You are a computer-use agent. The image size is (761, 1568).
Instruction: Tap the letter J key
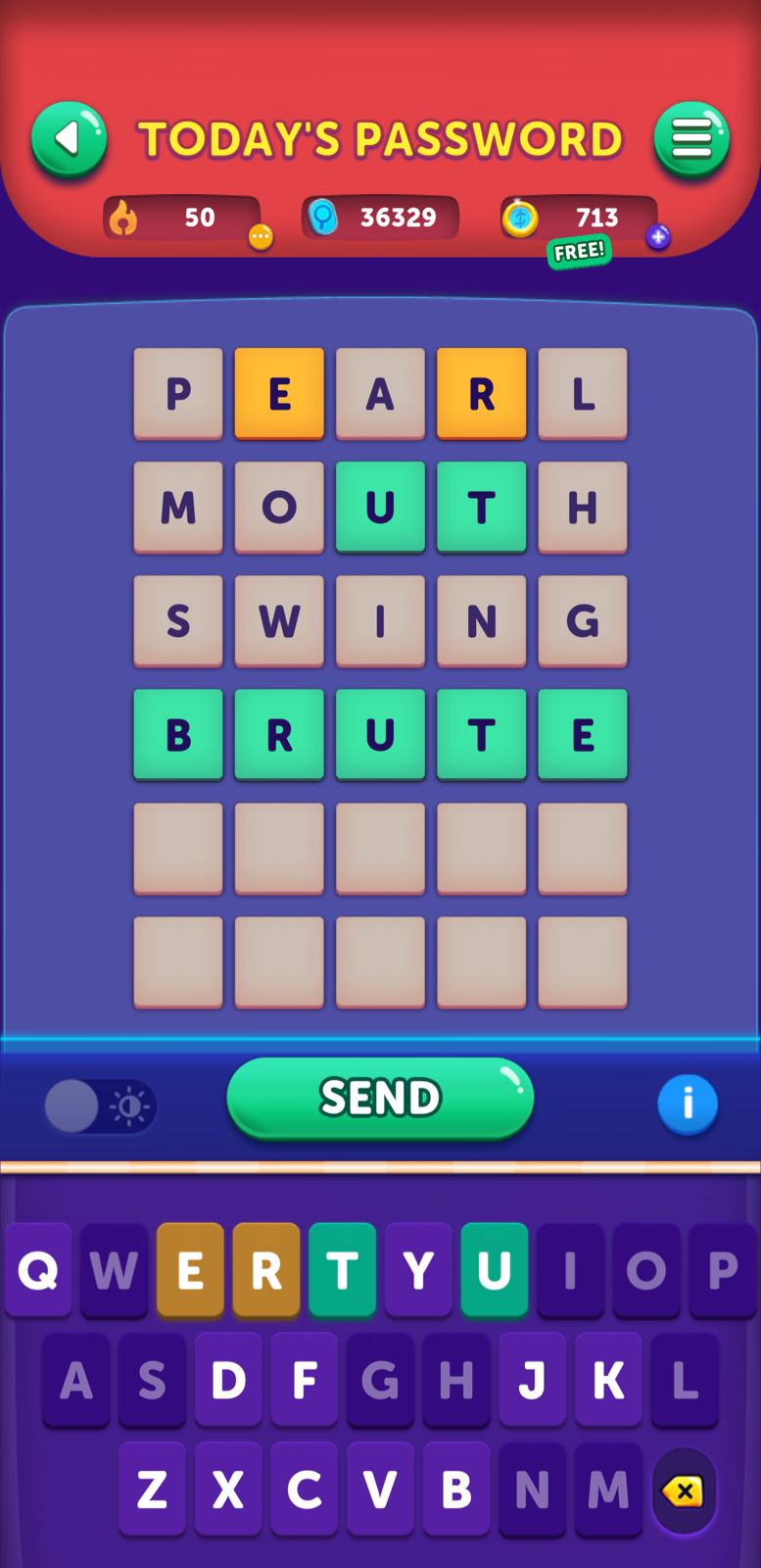click(532, 1380)
